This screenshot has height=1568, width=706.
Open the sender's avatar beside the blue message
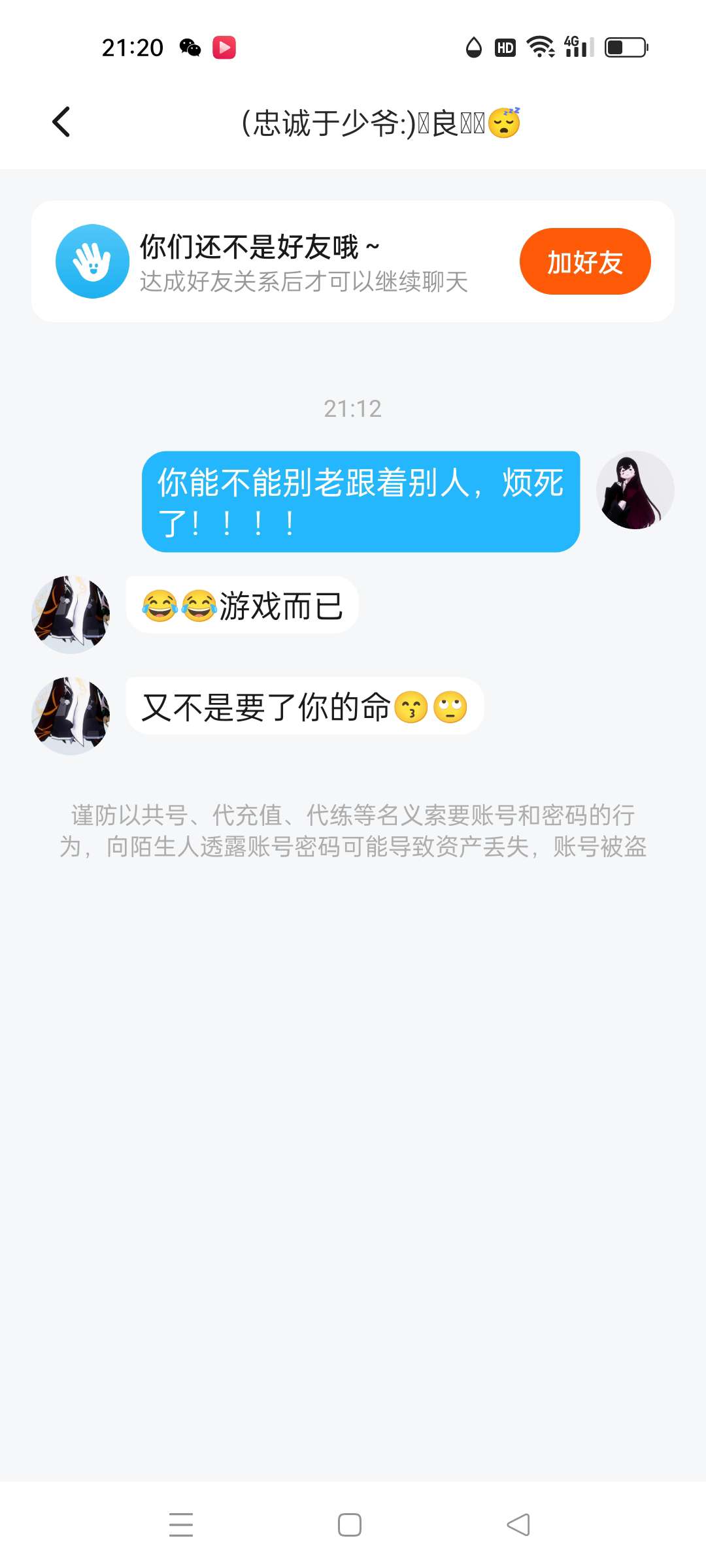[635, 490]
